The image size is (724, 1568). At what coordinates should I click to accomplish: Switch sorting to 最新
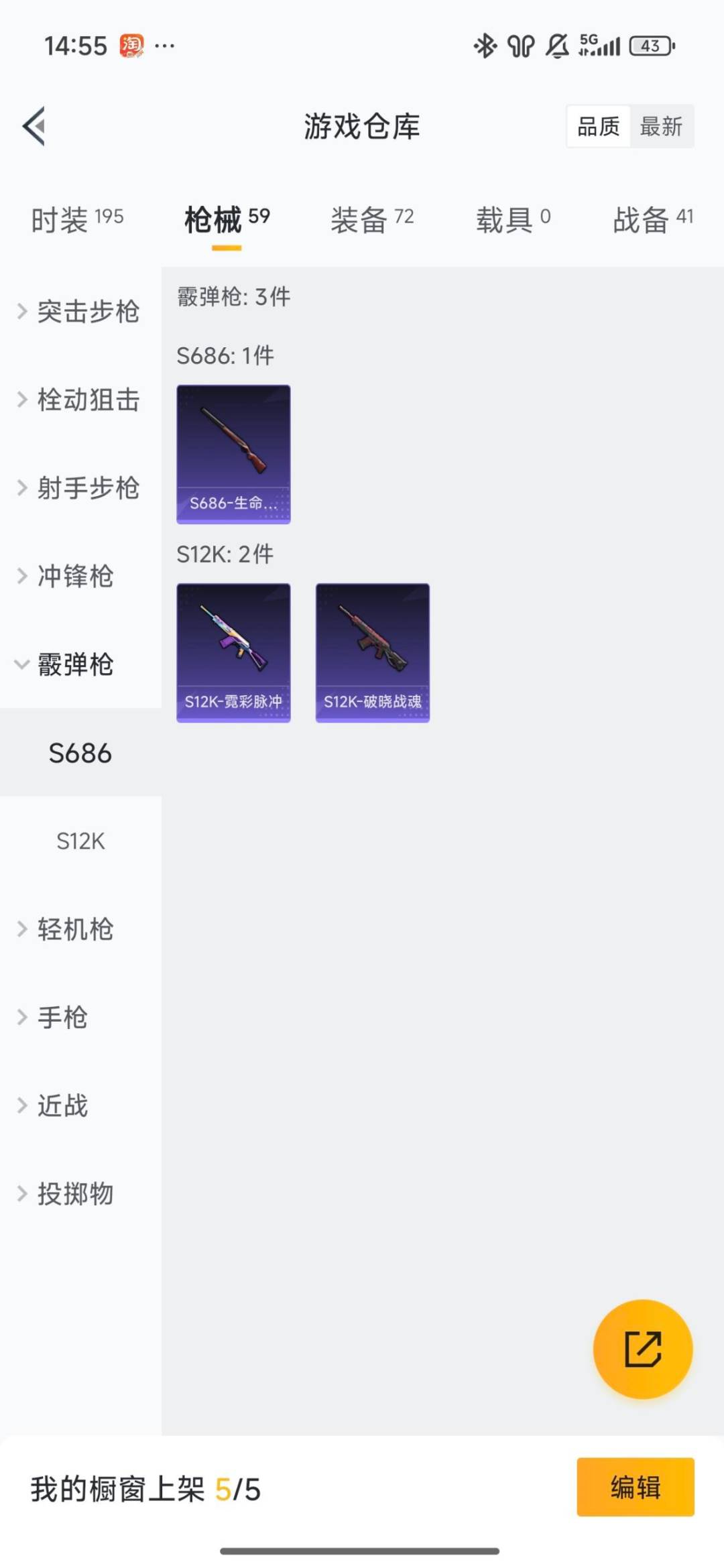pos(660,127)
